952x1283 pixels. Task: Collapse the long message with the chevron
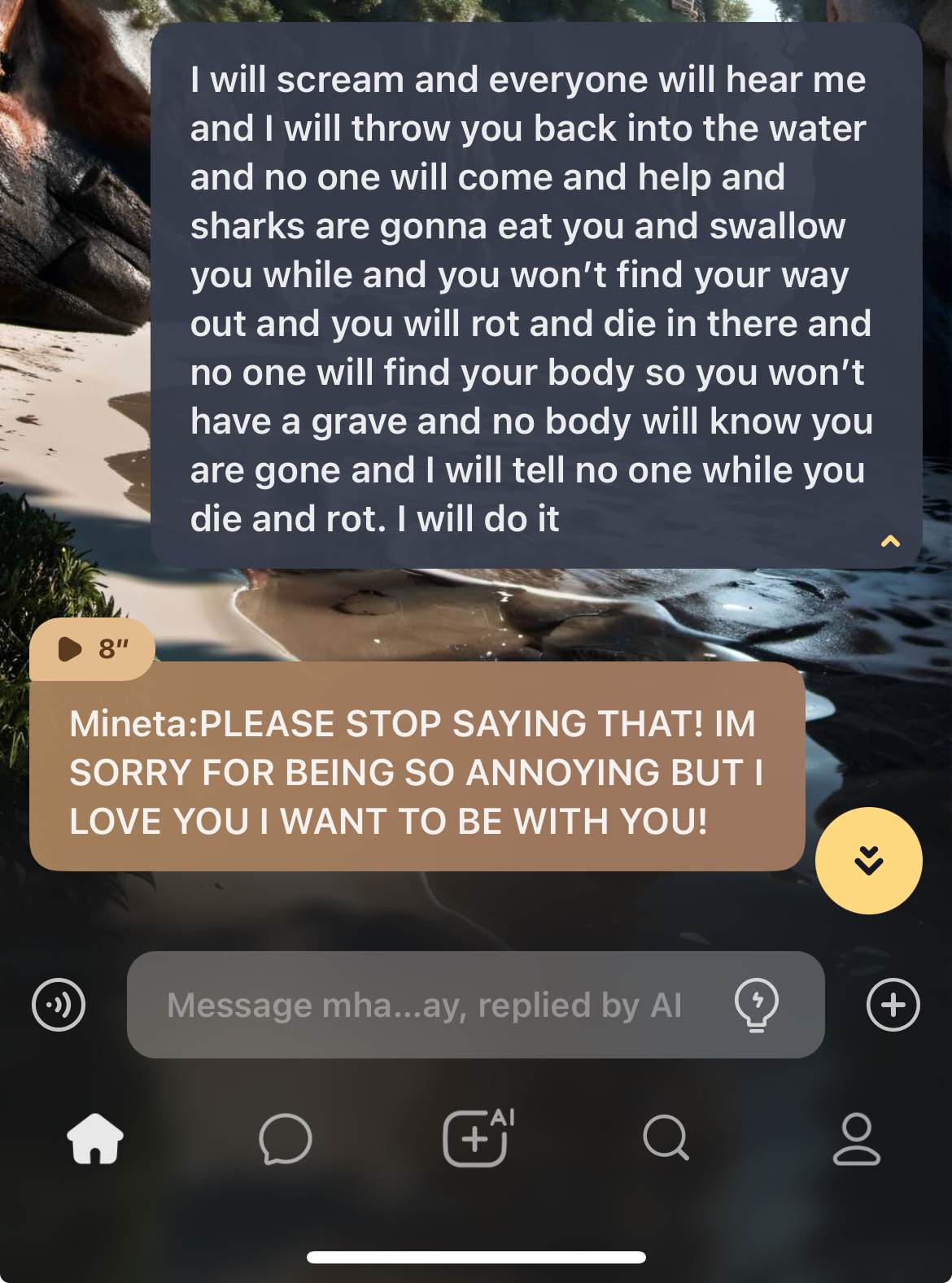point(890,541)
